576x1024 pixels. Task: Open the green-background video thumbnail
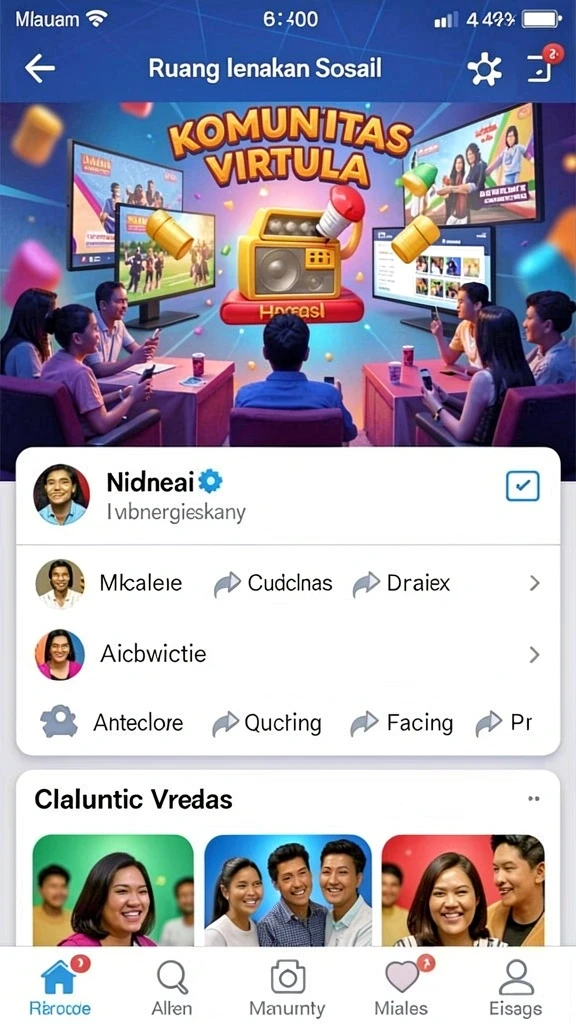pyautogui.click(x=113, y=890)
